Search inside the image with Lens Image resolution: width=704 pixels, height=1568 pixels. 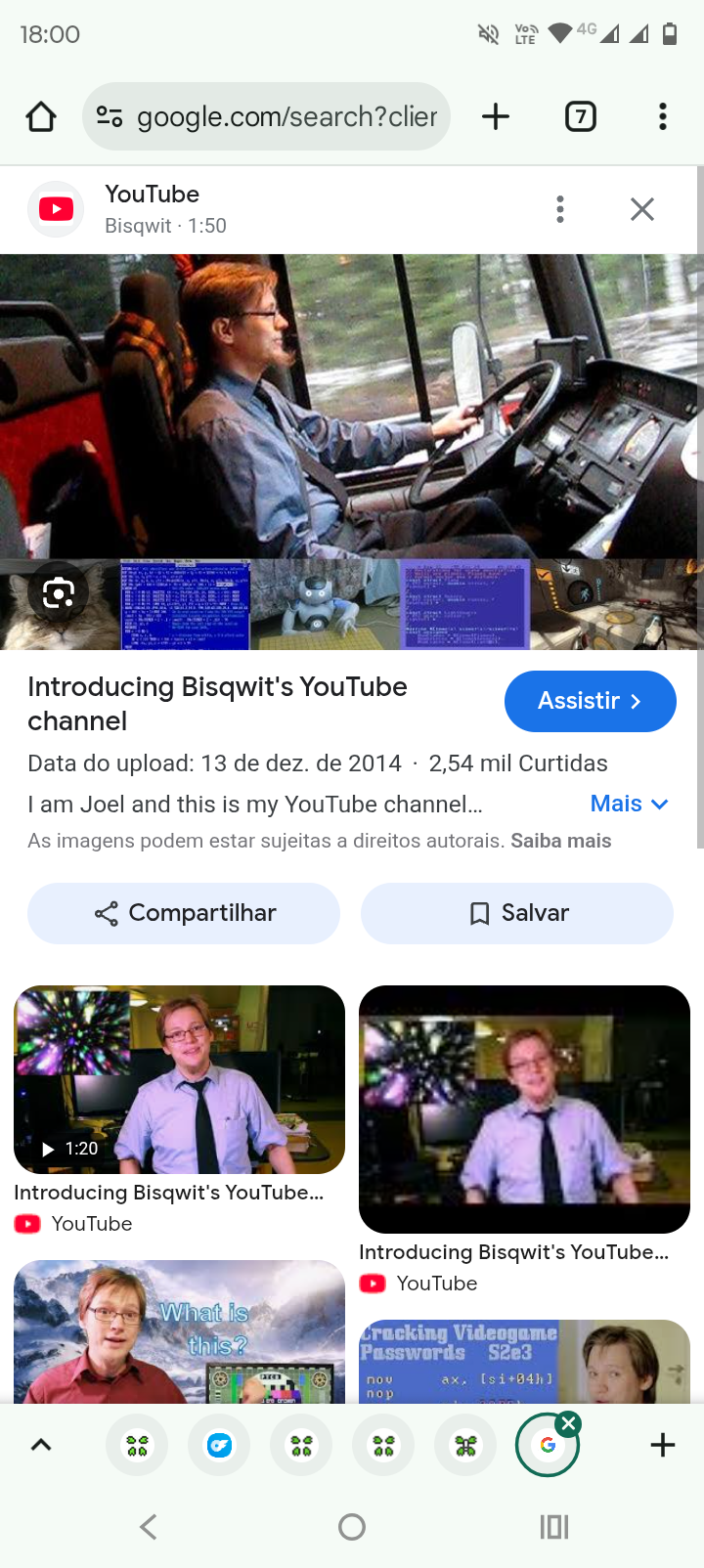59,593
